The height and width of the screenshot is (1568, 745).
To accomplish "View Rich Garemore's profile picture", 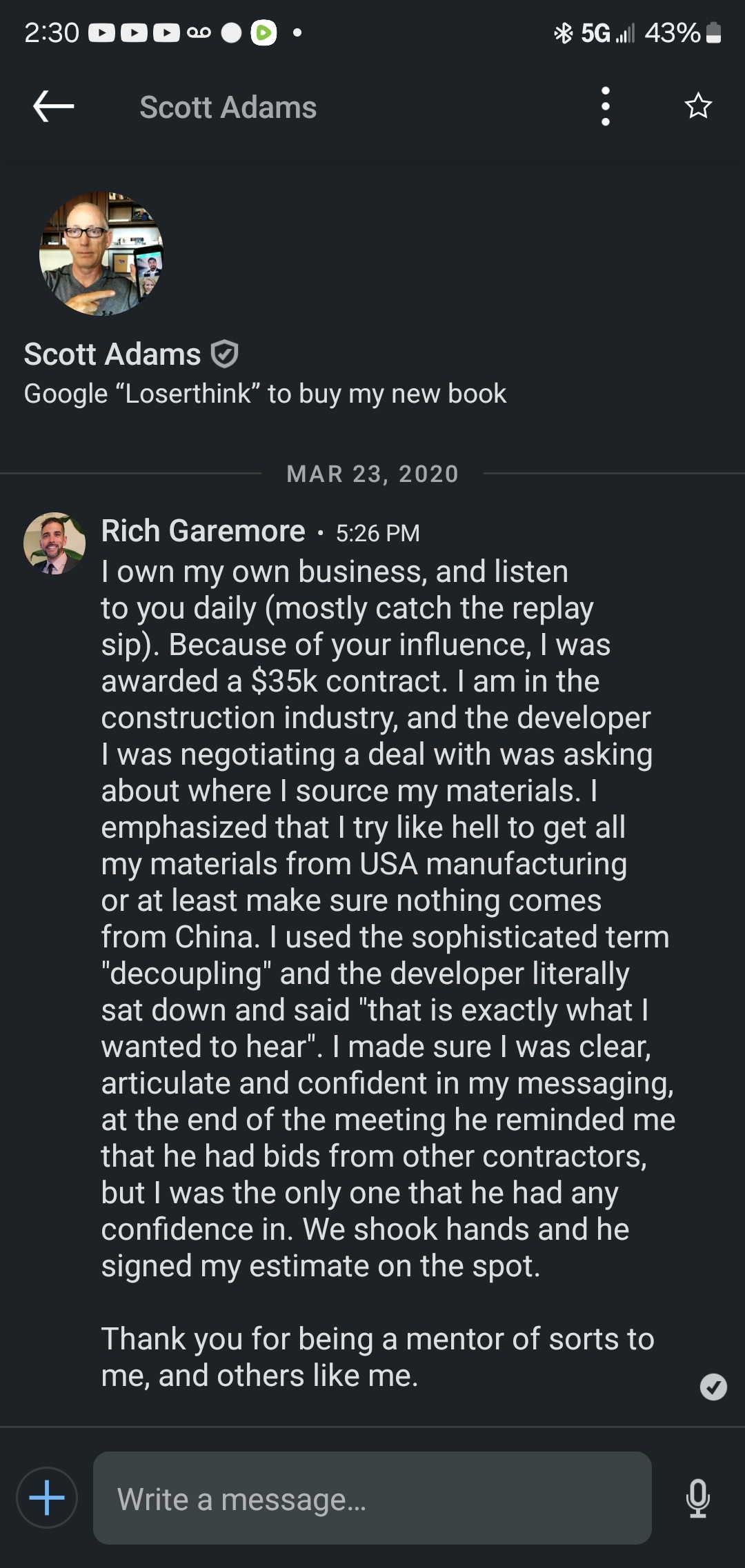I will pos(54,543).
